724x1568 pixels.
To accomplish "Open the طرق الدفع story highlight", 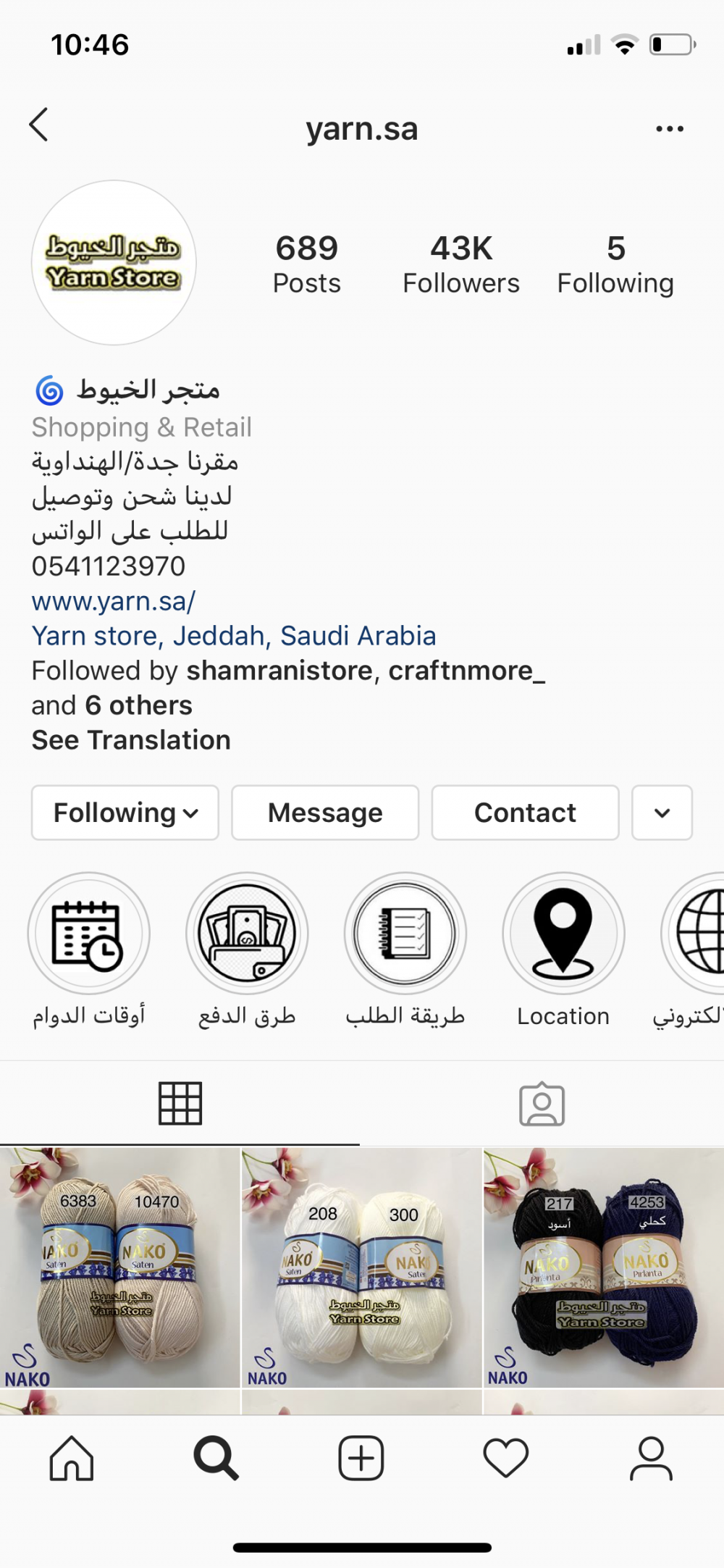I will coord(247,933).
